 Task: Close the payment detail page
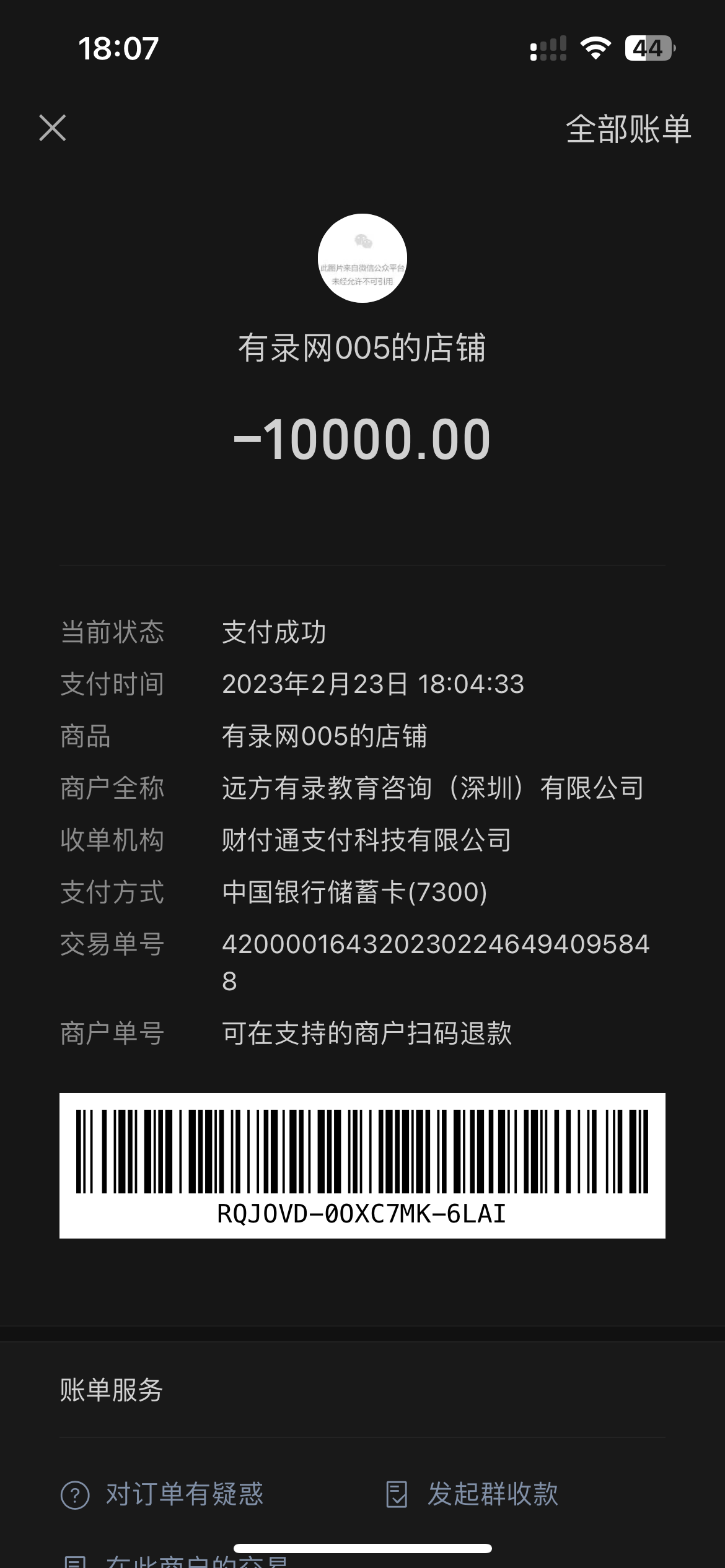point(53,128)
